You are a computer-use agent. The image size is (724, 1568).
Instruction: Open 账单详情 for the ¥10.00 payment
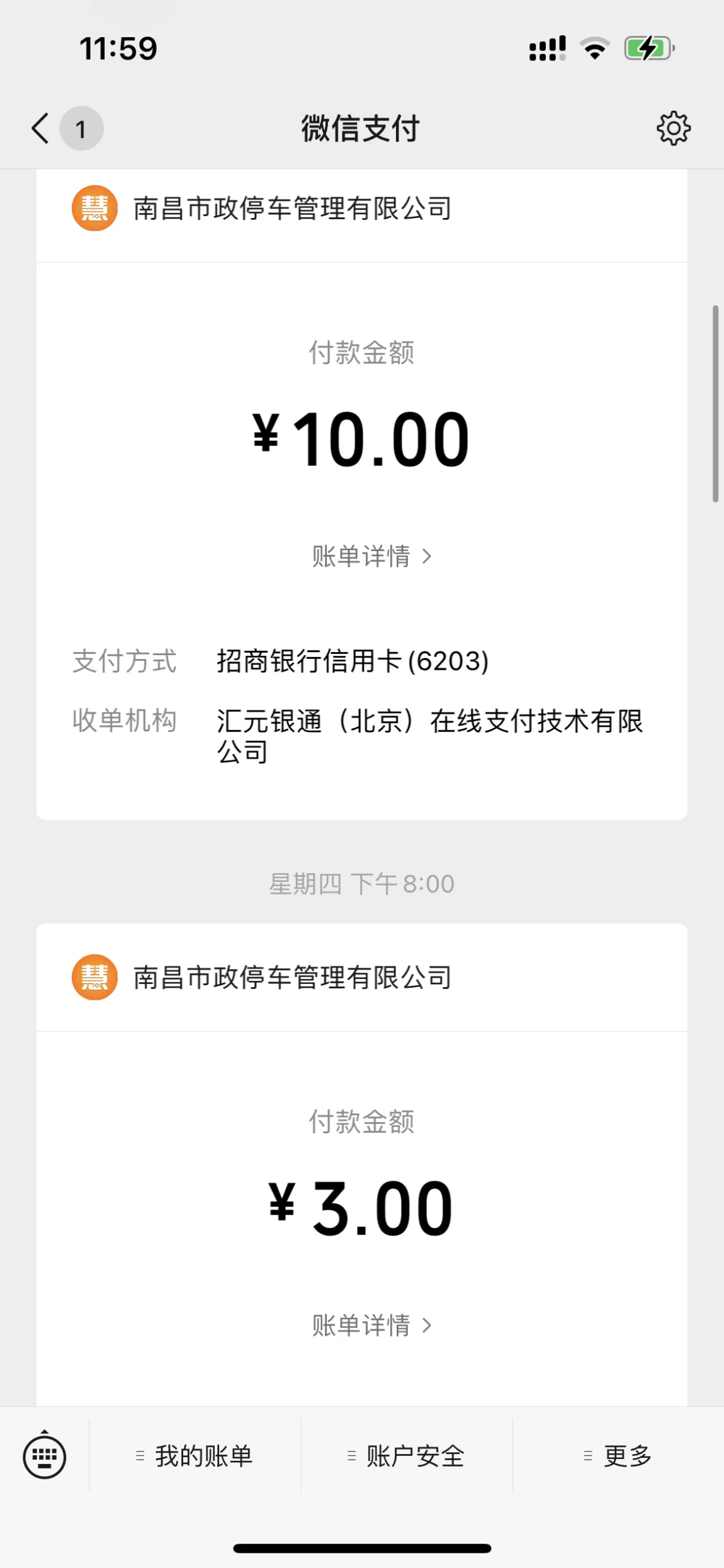(x=371, y=556)
